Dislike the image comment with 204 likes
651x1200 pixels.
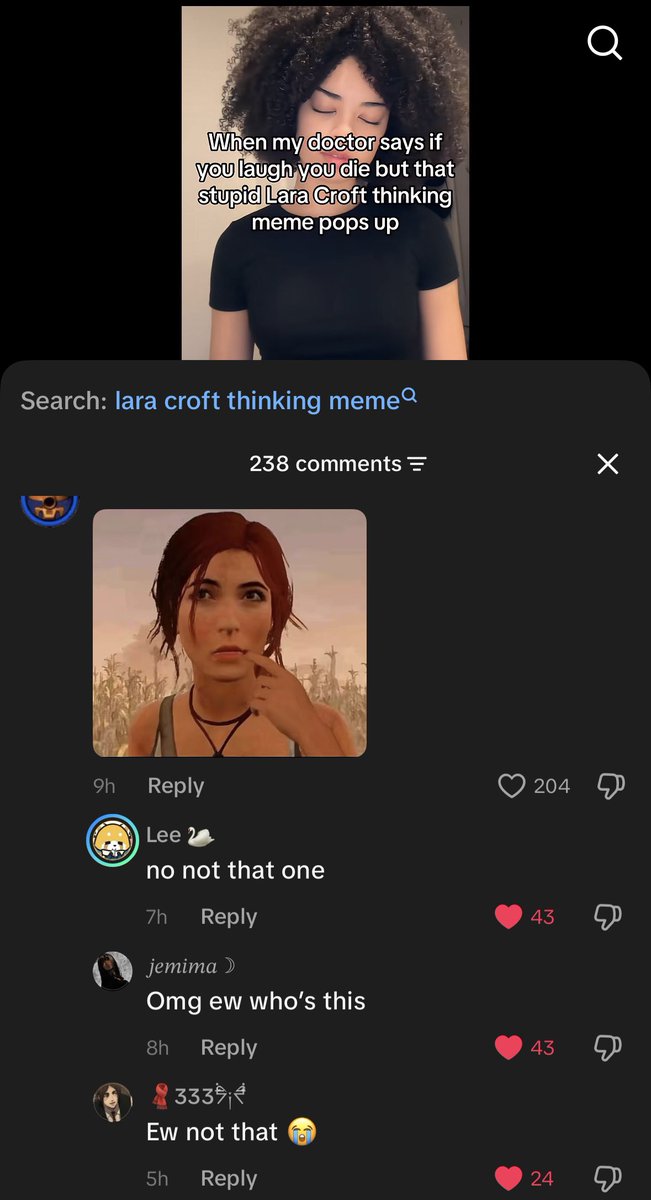(x=609, y=786)
